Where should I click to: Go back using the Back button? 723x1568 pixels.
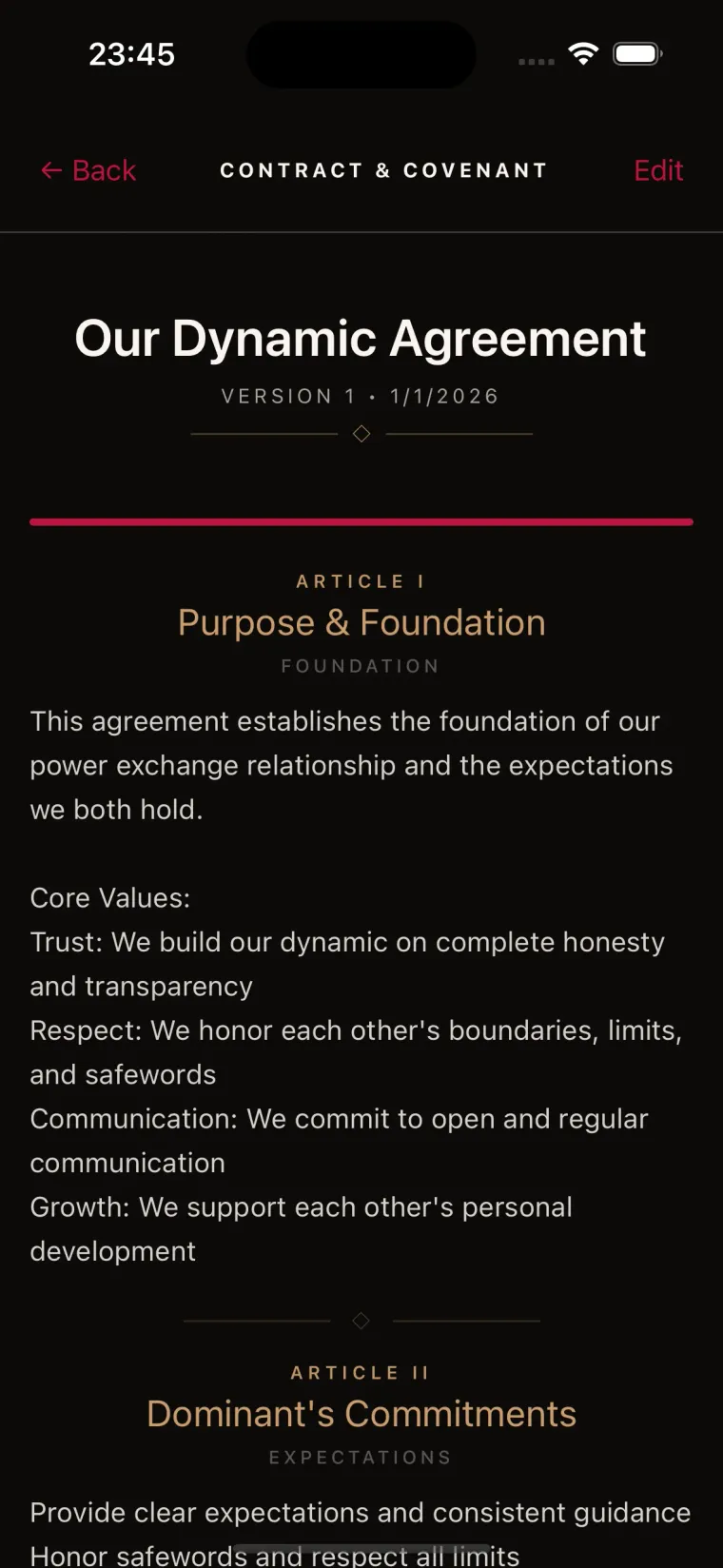click(x=88, y=170)
